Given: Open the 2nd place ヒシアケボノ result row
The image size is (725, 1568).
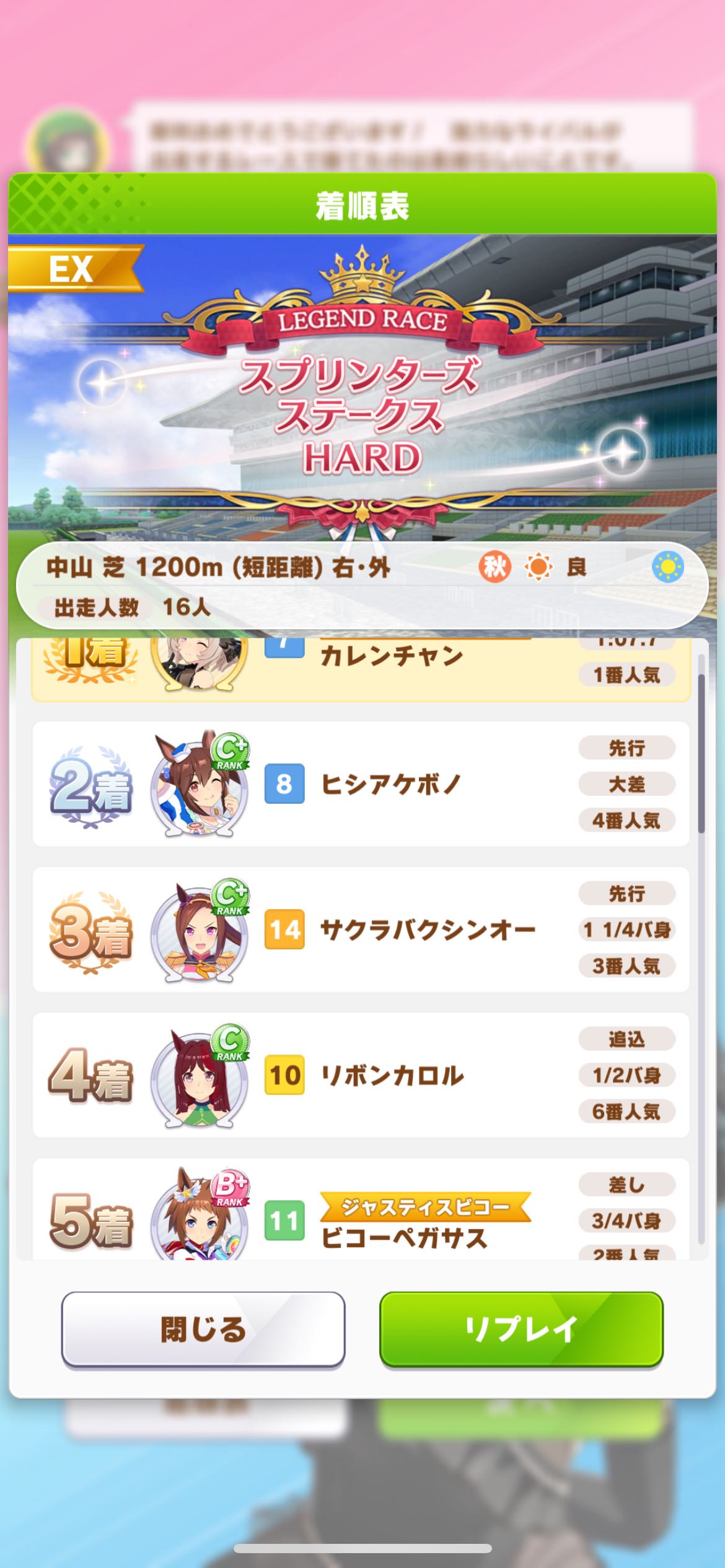Looking at the screenshot, I should 361,784.
